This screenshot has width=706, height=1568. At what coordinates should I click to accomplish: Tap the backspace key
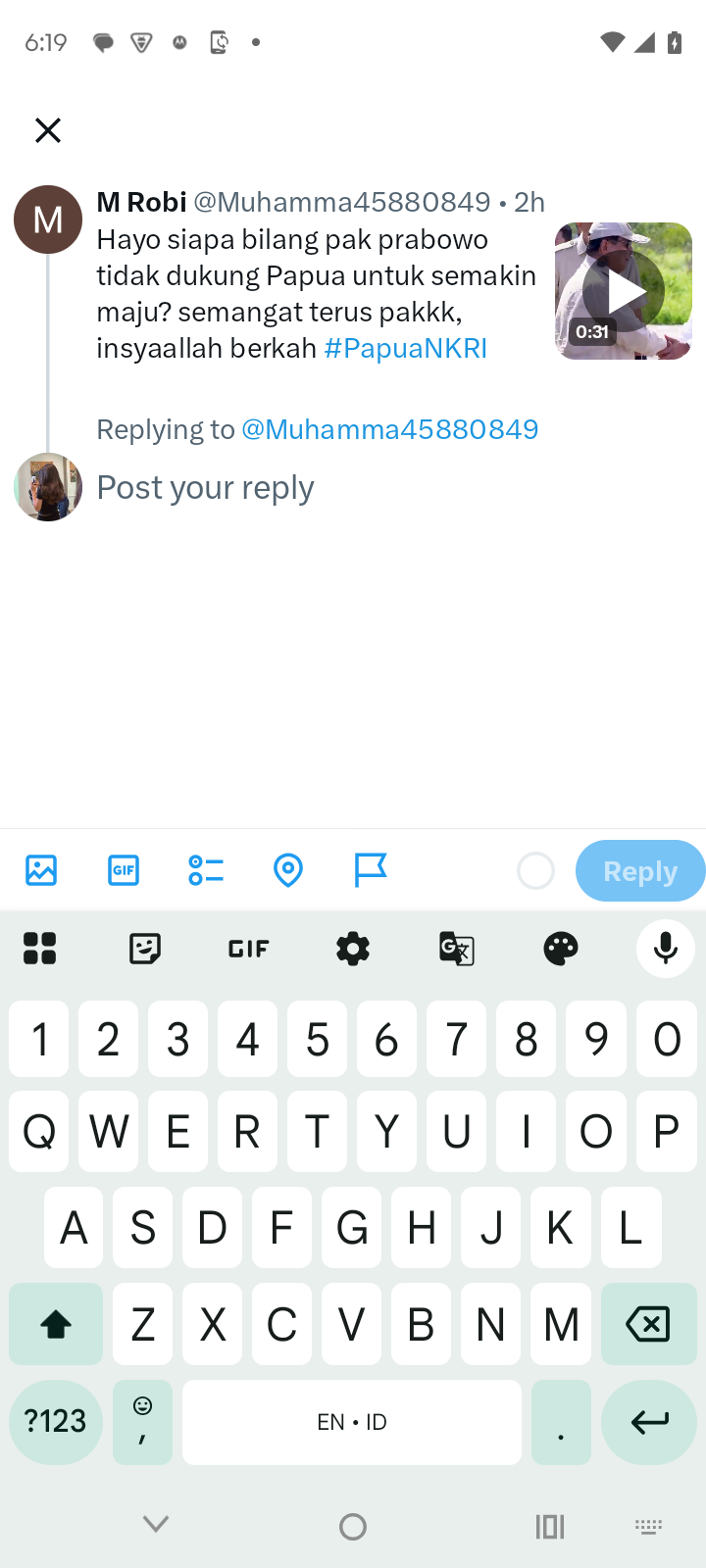point(648,1325)
